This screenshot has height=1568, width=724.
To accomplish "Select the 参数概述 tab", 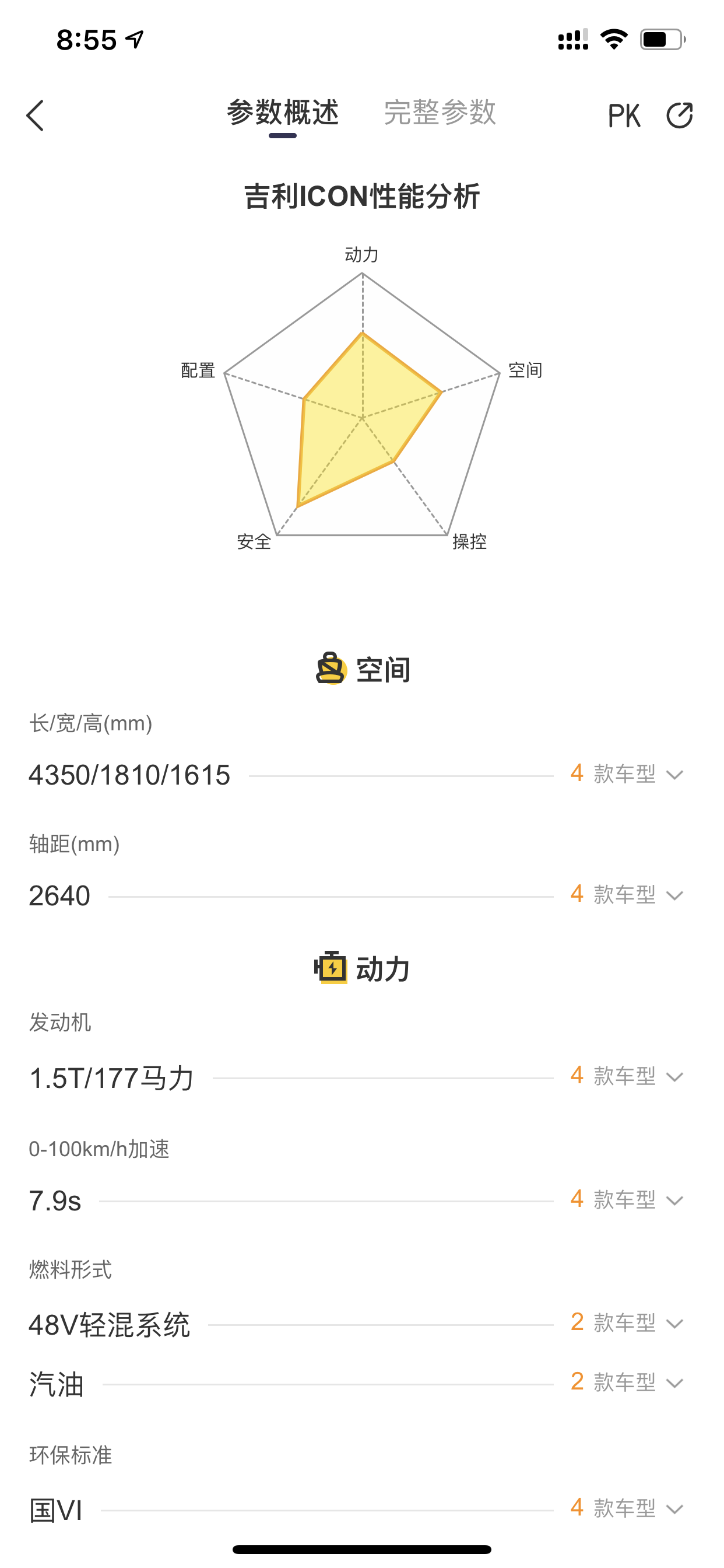I will click(282, 113).
